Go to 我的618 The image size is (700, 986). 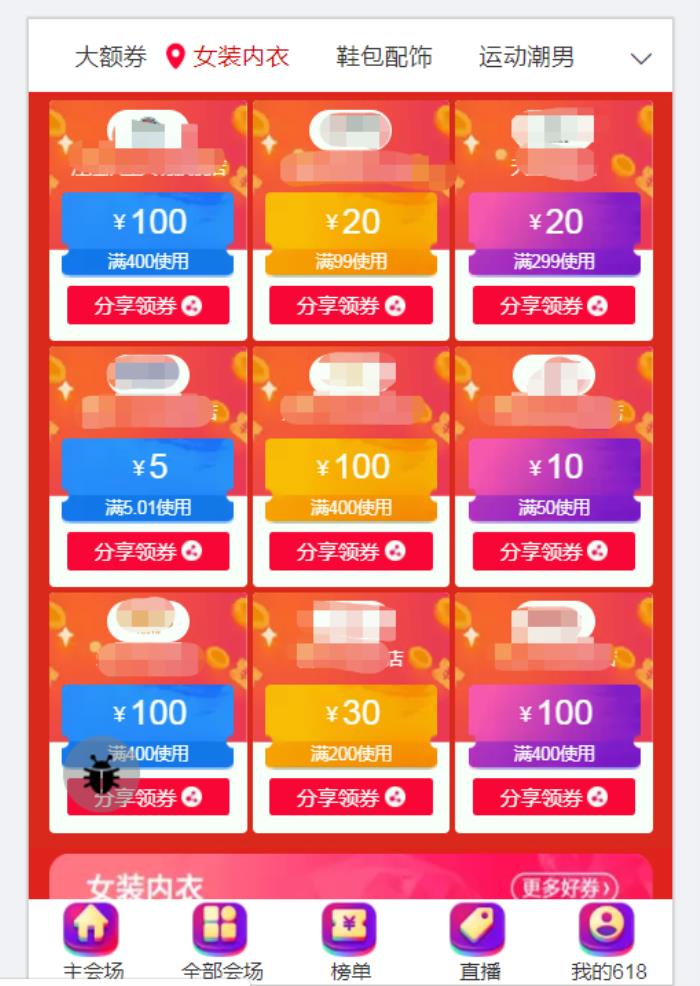click(x=607, y=941)
